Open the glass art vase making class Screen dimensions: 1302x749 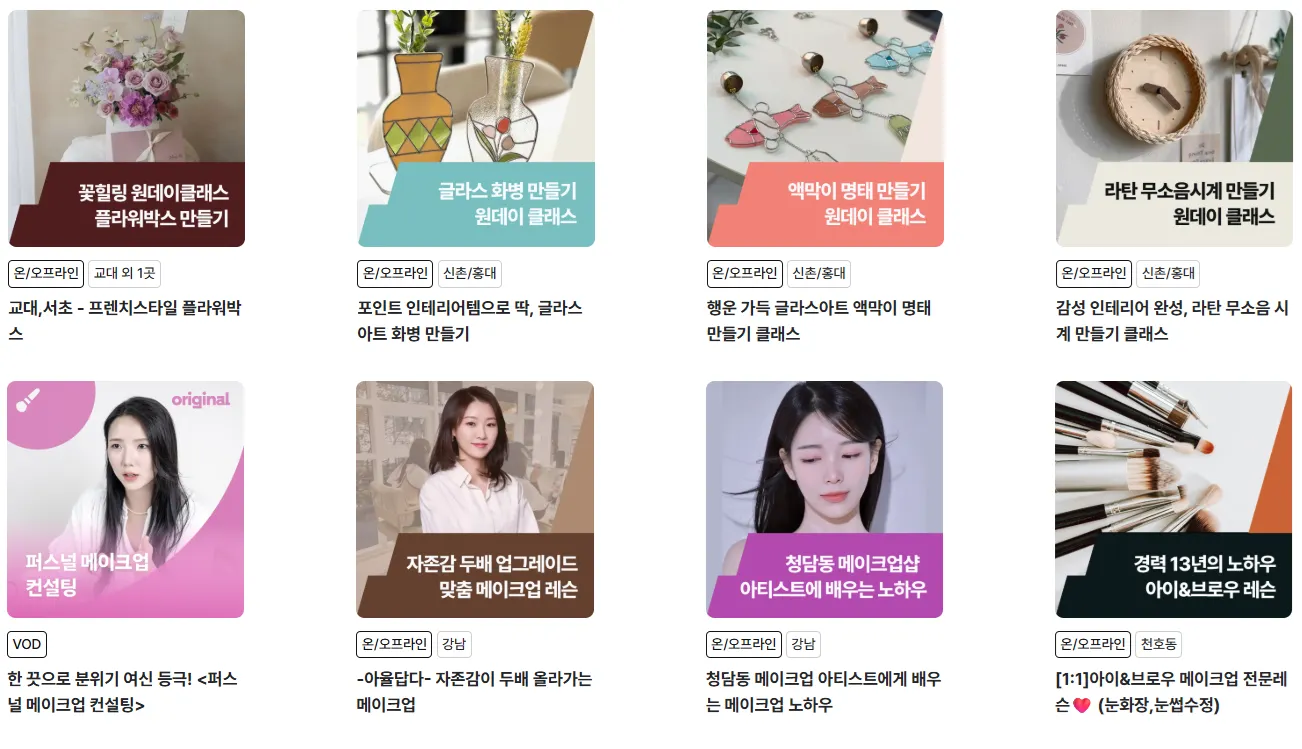click(x=475, y=128)
